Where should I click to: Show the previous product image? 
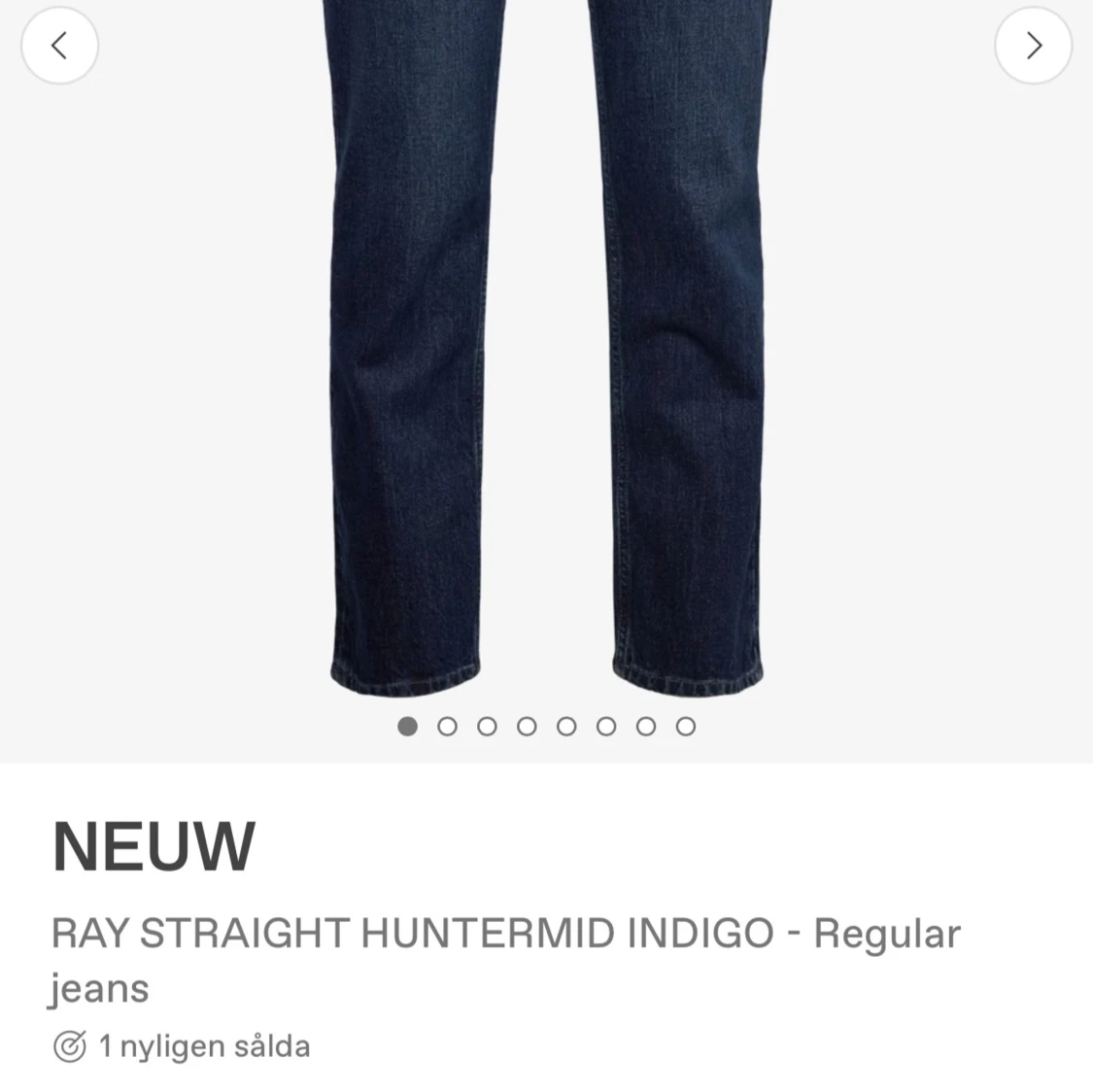coord(59,45)
